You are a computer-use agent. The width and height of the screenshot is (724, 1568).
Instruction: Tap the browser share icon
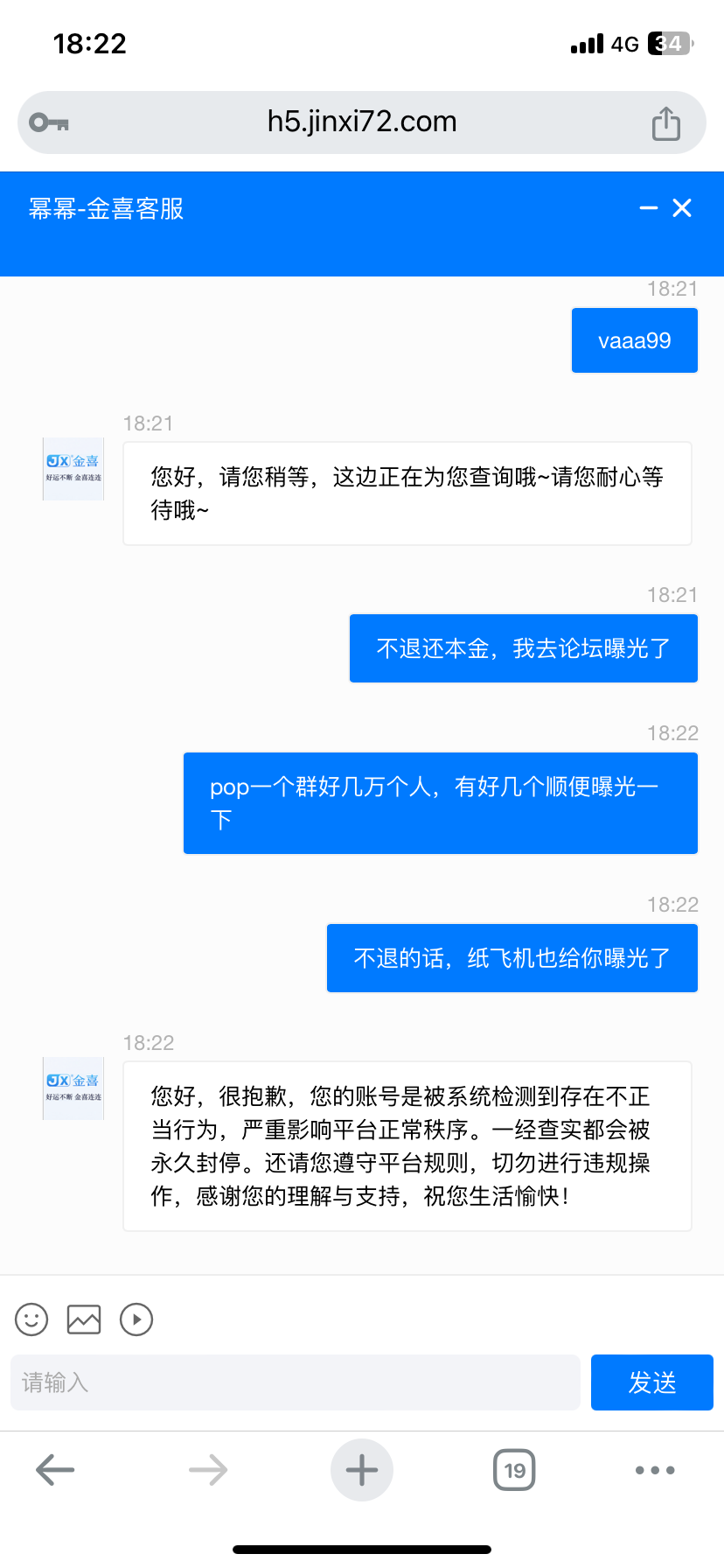(x=665, y=122)
